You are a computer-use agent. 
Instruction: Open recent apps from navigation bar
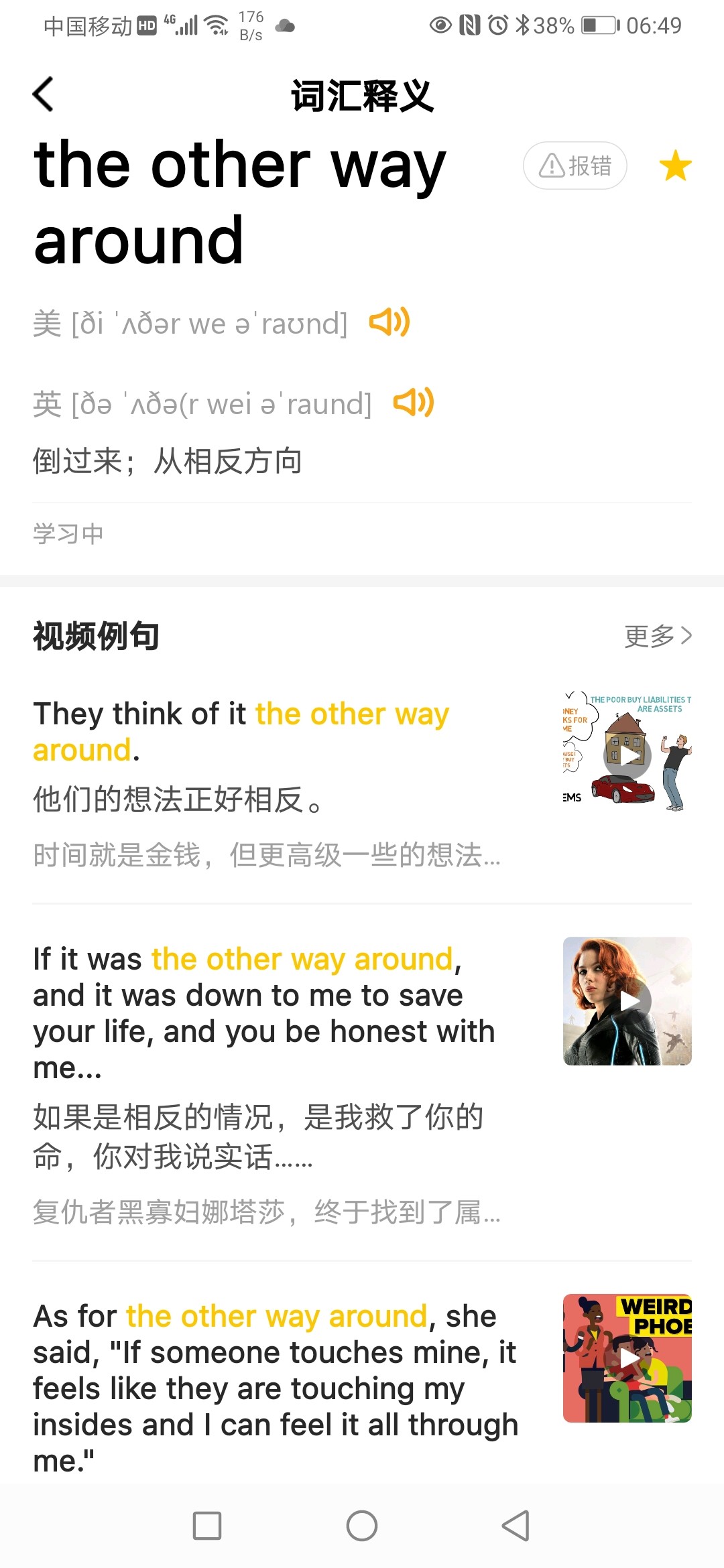pos(207,1526)
